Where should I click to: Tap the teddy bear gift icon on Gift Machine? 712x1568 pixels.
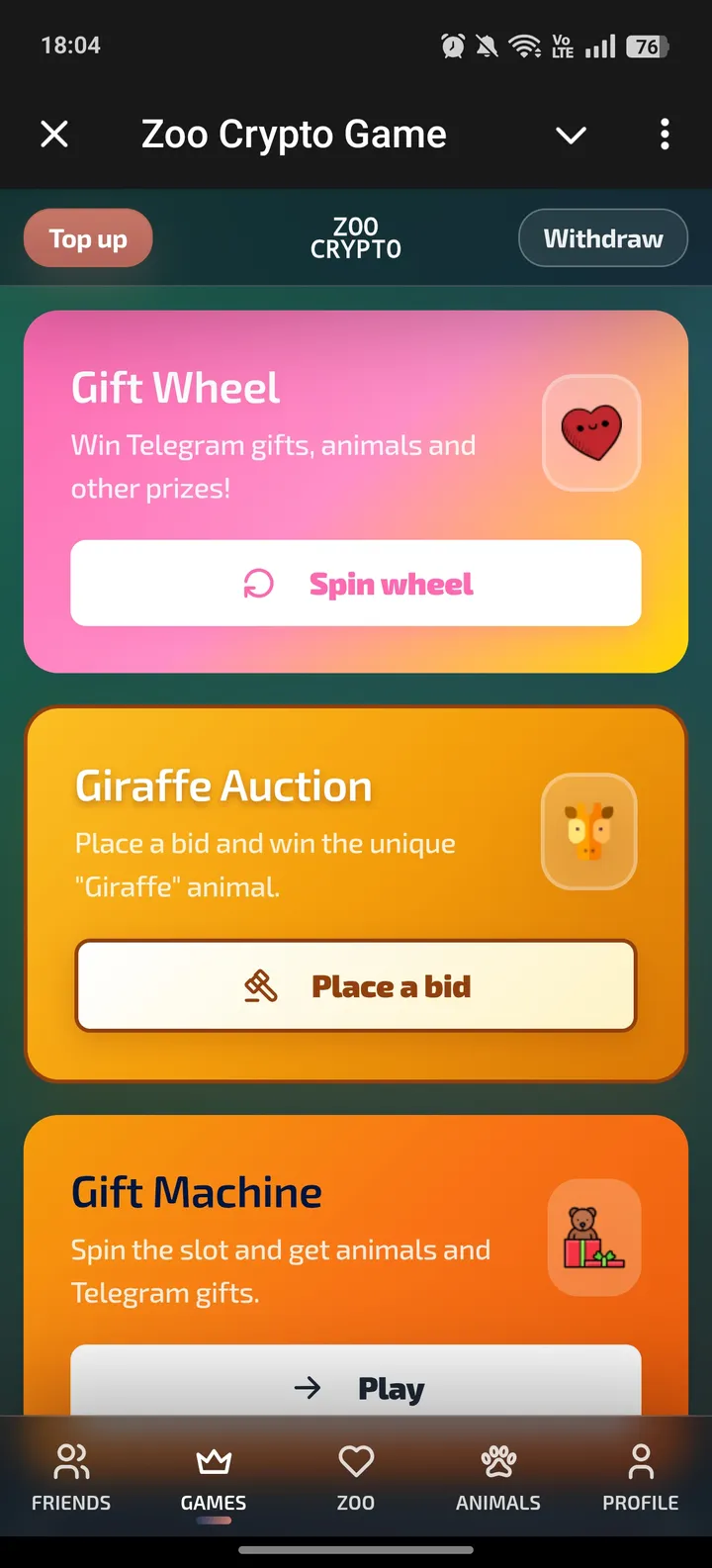(593, 1237)
